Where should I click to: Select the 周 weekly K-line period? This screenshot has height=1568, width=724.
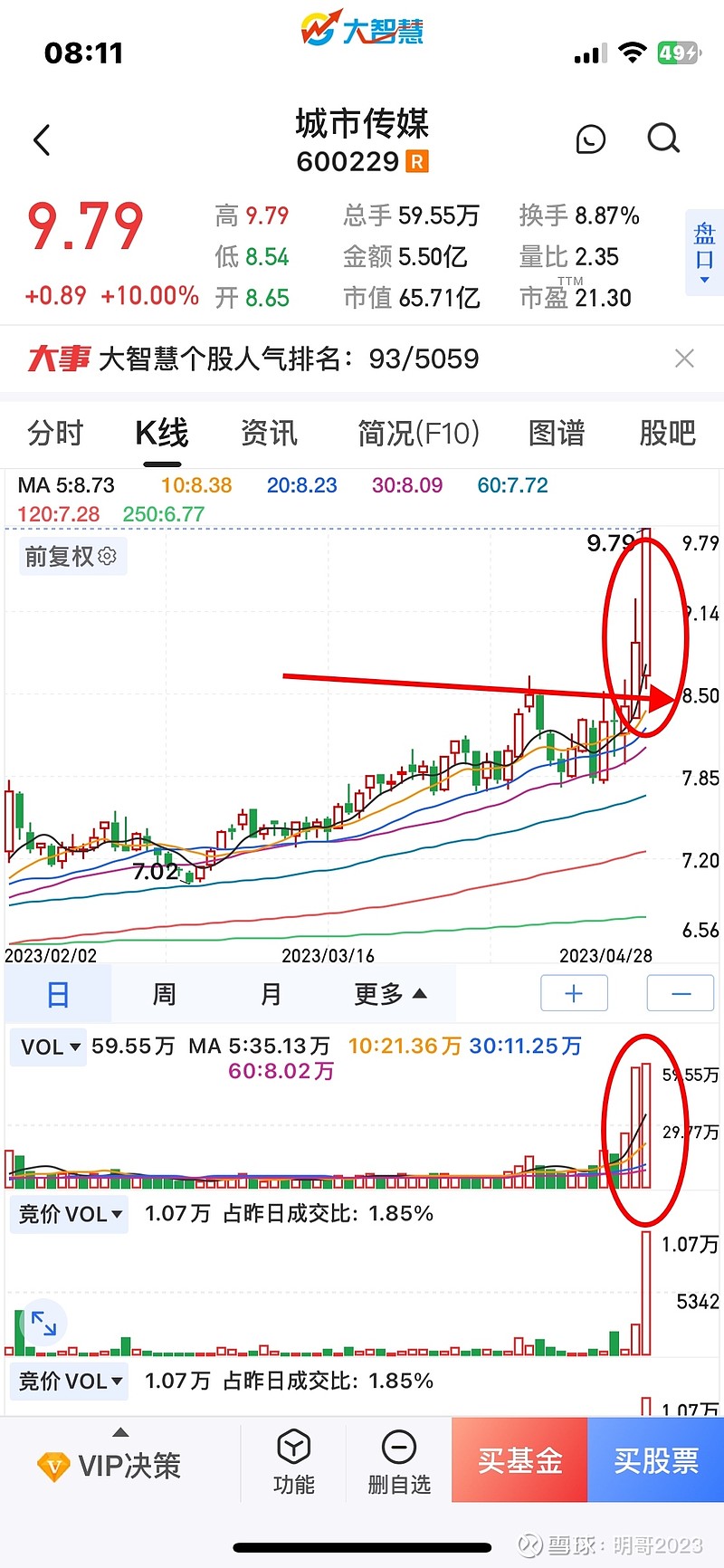tap(164, 994)
